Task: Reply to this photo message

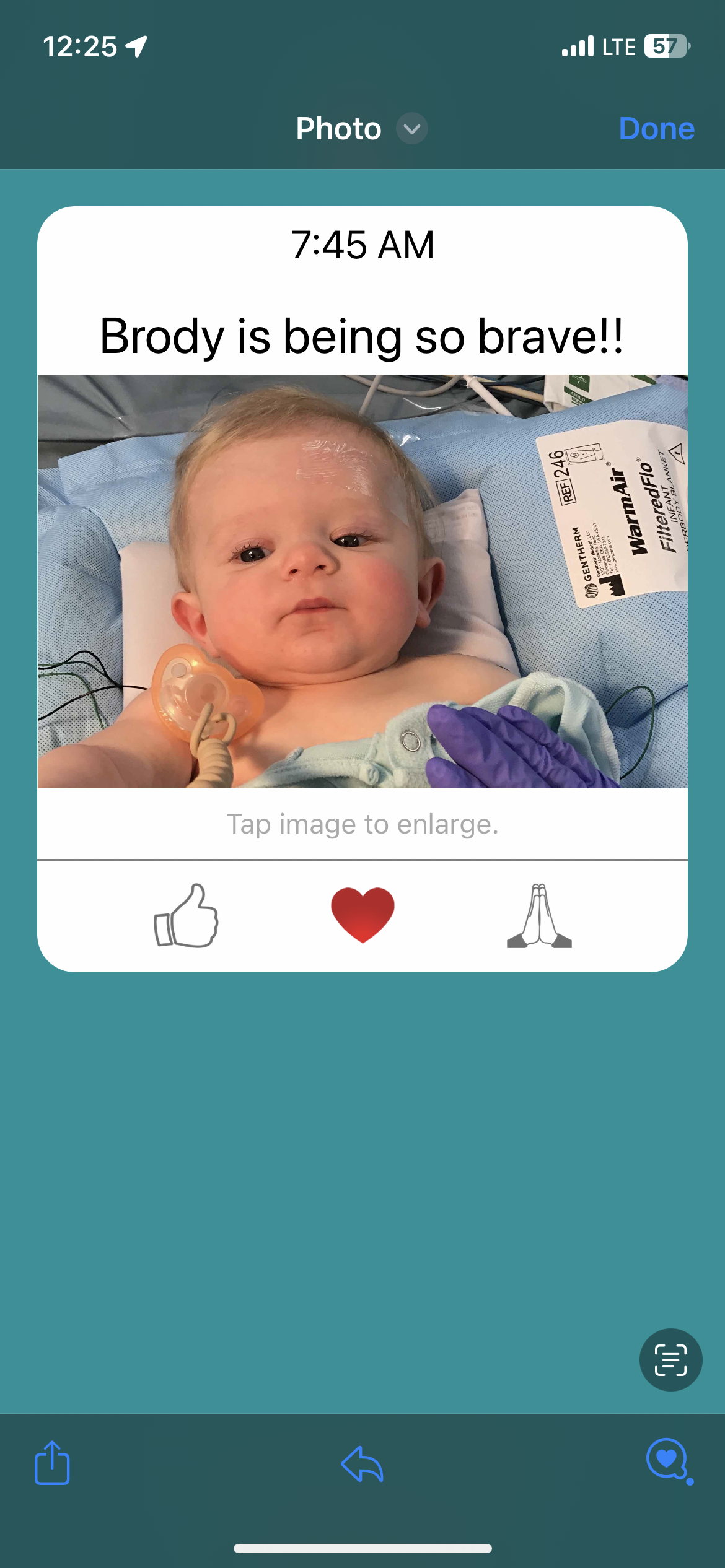Action: click(362, 1465)
